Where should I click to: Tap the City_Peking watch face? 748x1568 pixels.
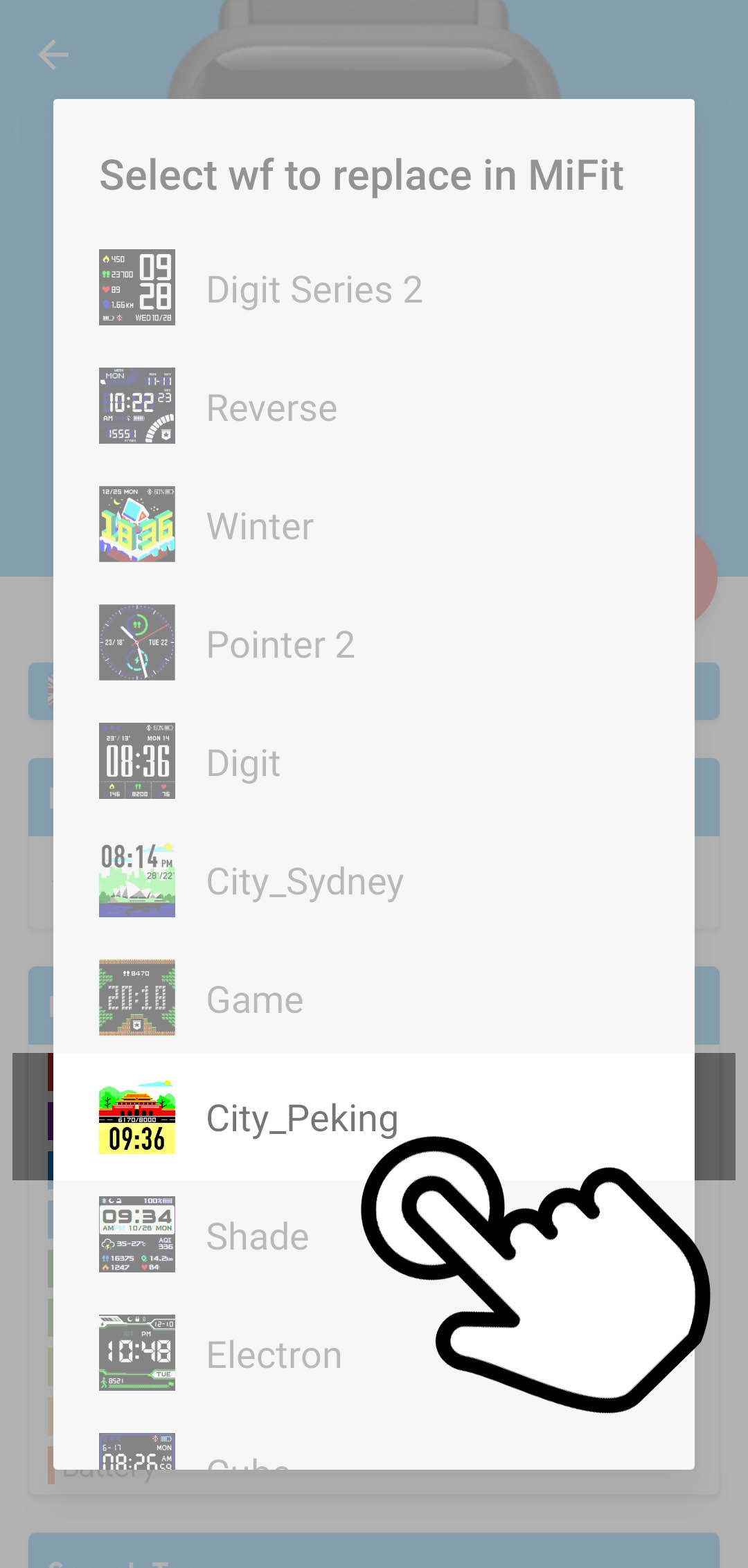tap(302, 1117)
